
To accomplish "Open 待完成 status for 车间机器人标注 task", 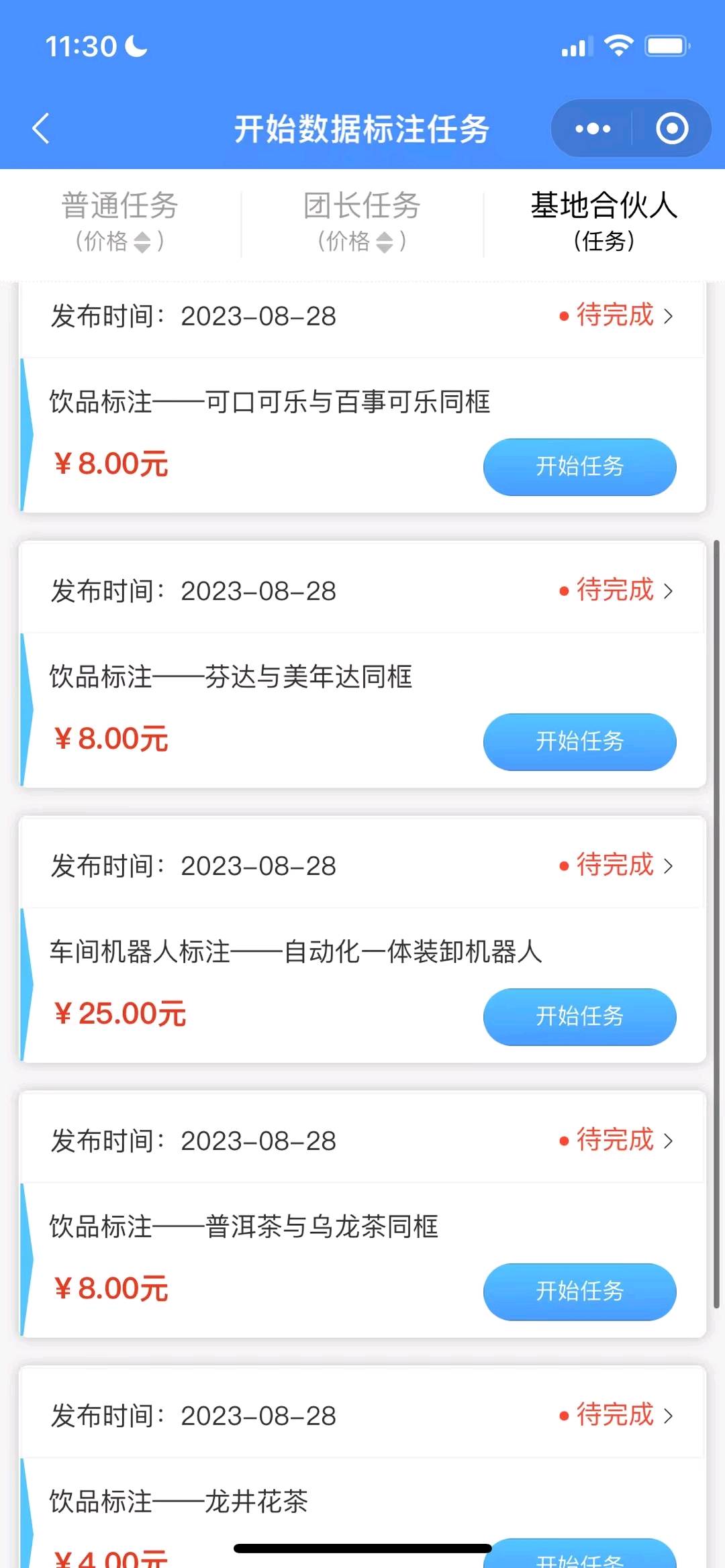I will point(616,866).
